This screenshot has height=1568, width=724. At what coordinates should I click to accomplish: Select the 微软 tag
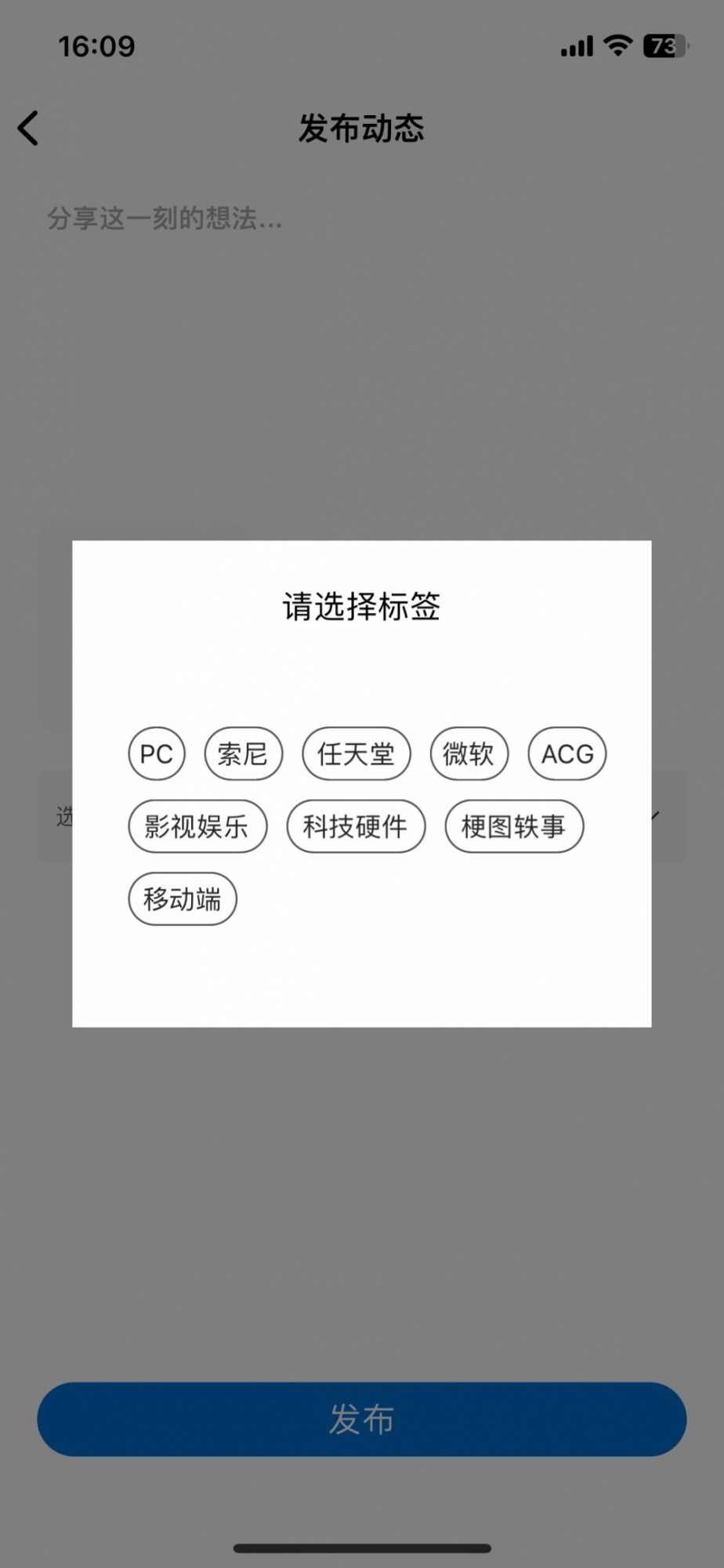[469, 753]
